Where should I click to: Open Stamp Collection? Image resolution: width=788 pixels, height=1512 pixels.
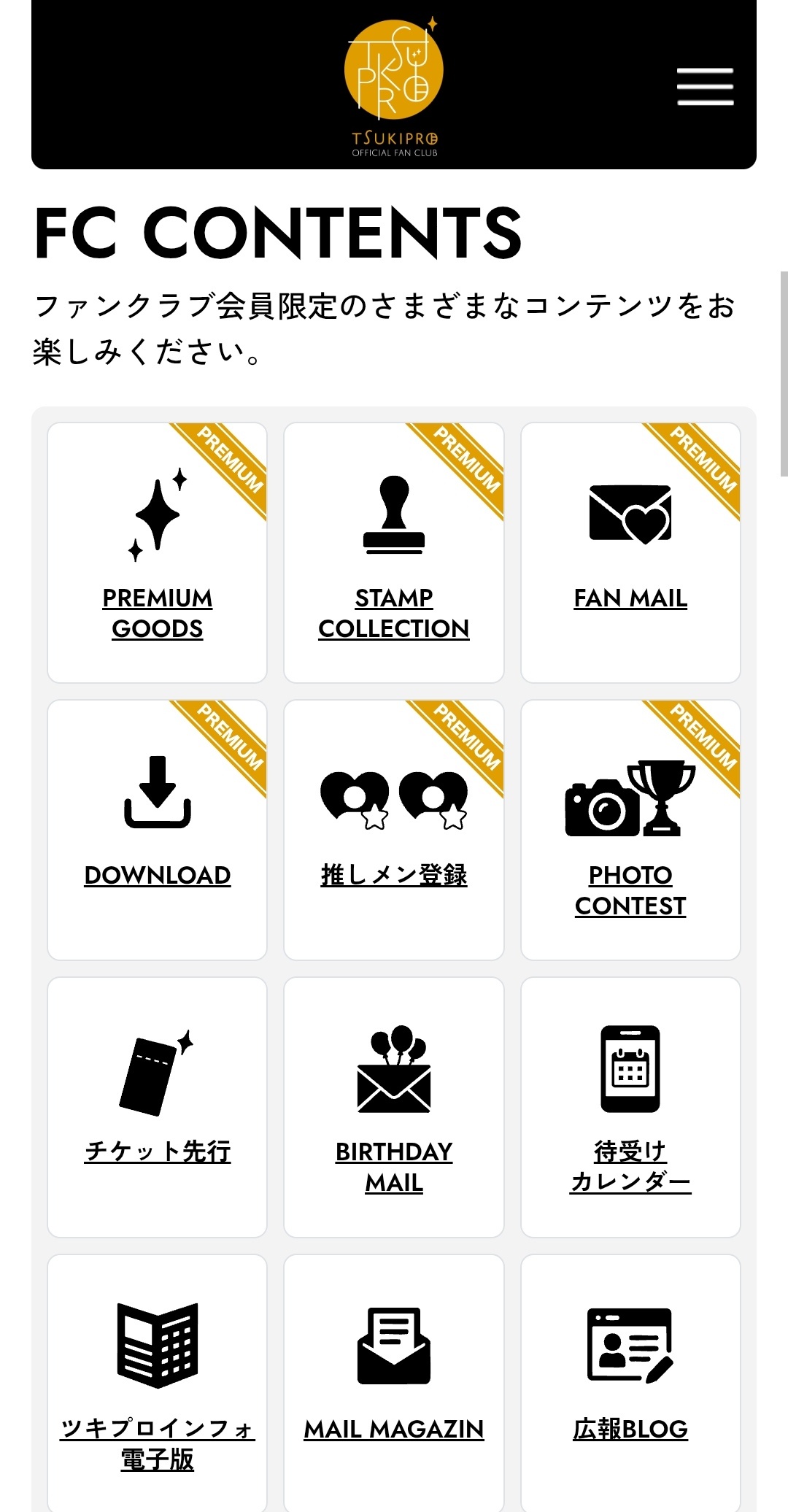[x=394, y=552]
